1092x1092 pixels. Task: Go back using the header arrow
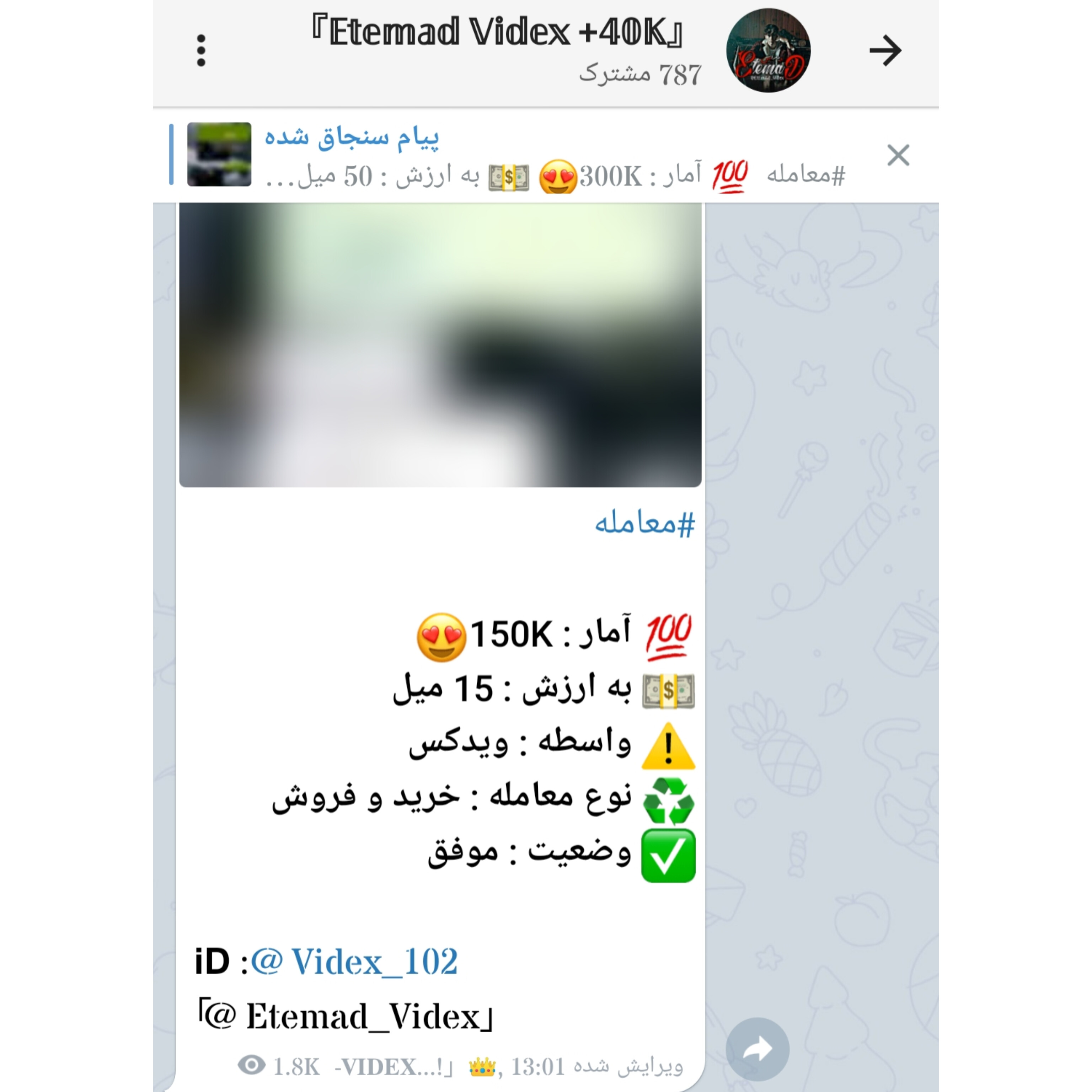884,51
